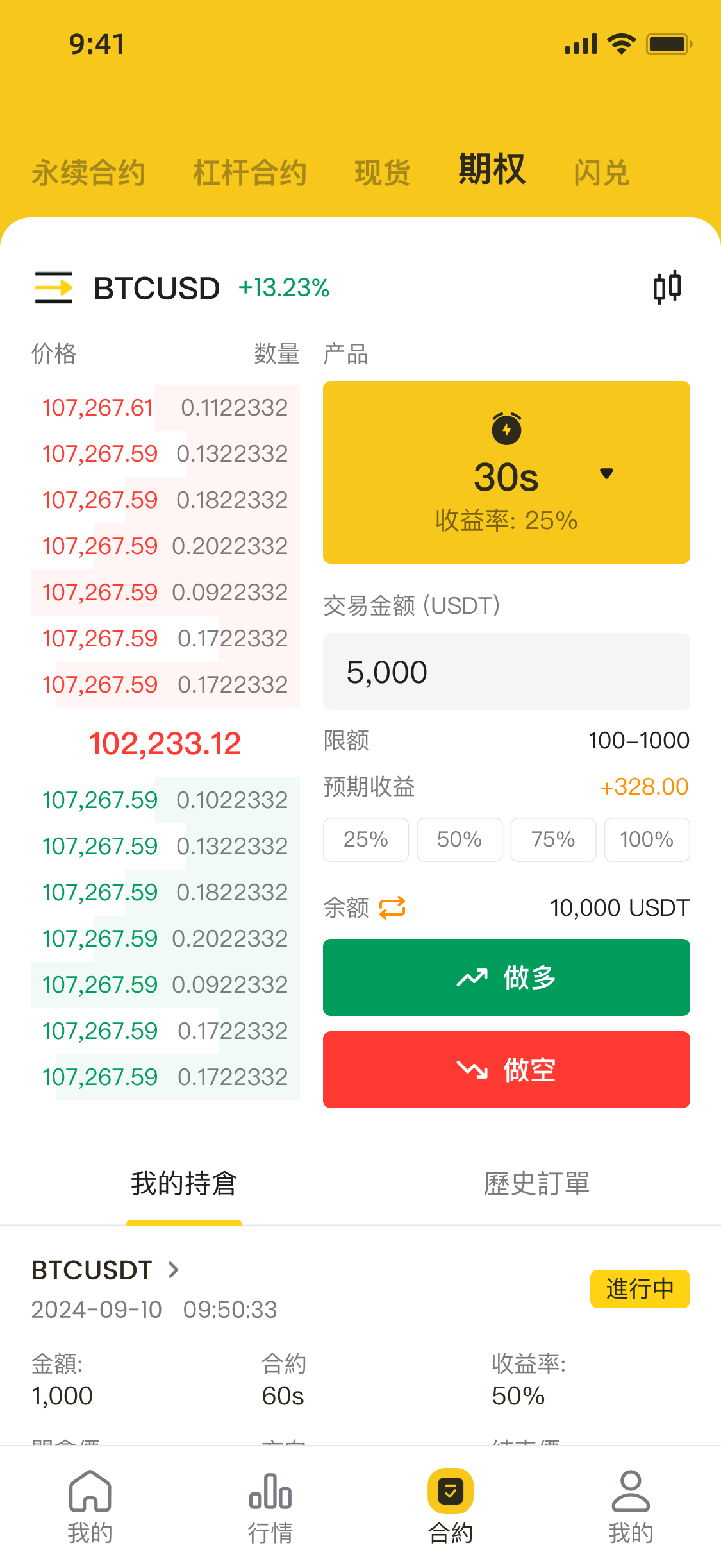
Task: Go short with the 做空 button
Action: pyautogui.click(x=506, y=1070)
